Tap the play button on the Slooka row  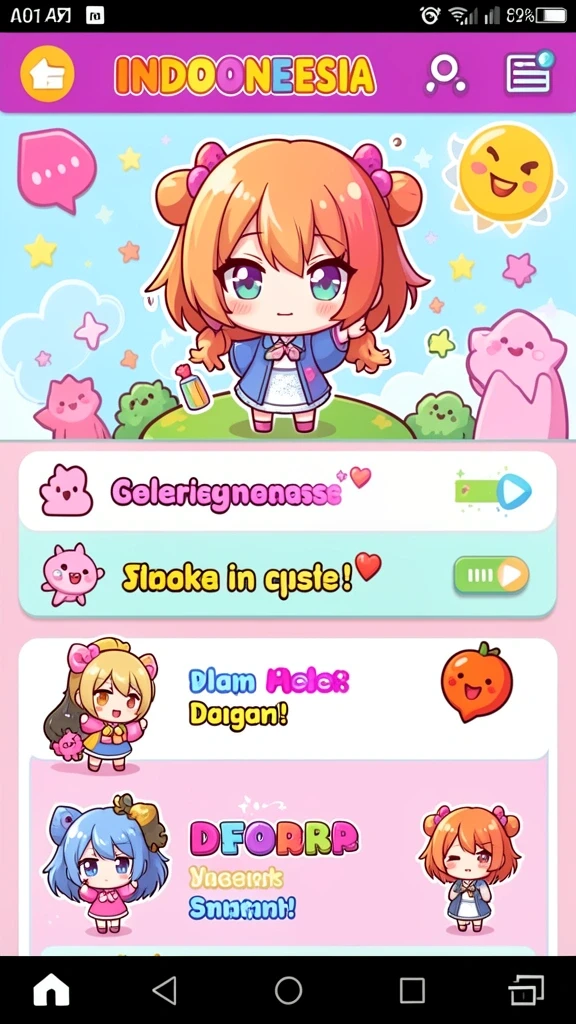click(491, 575)
